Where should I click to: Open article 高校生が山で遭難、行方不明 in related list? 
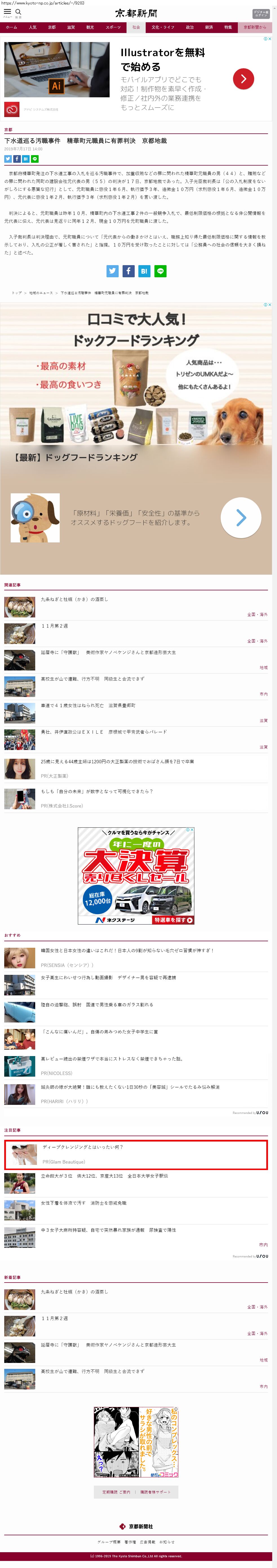click(92, 679)
